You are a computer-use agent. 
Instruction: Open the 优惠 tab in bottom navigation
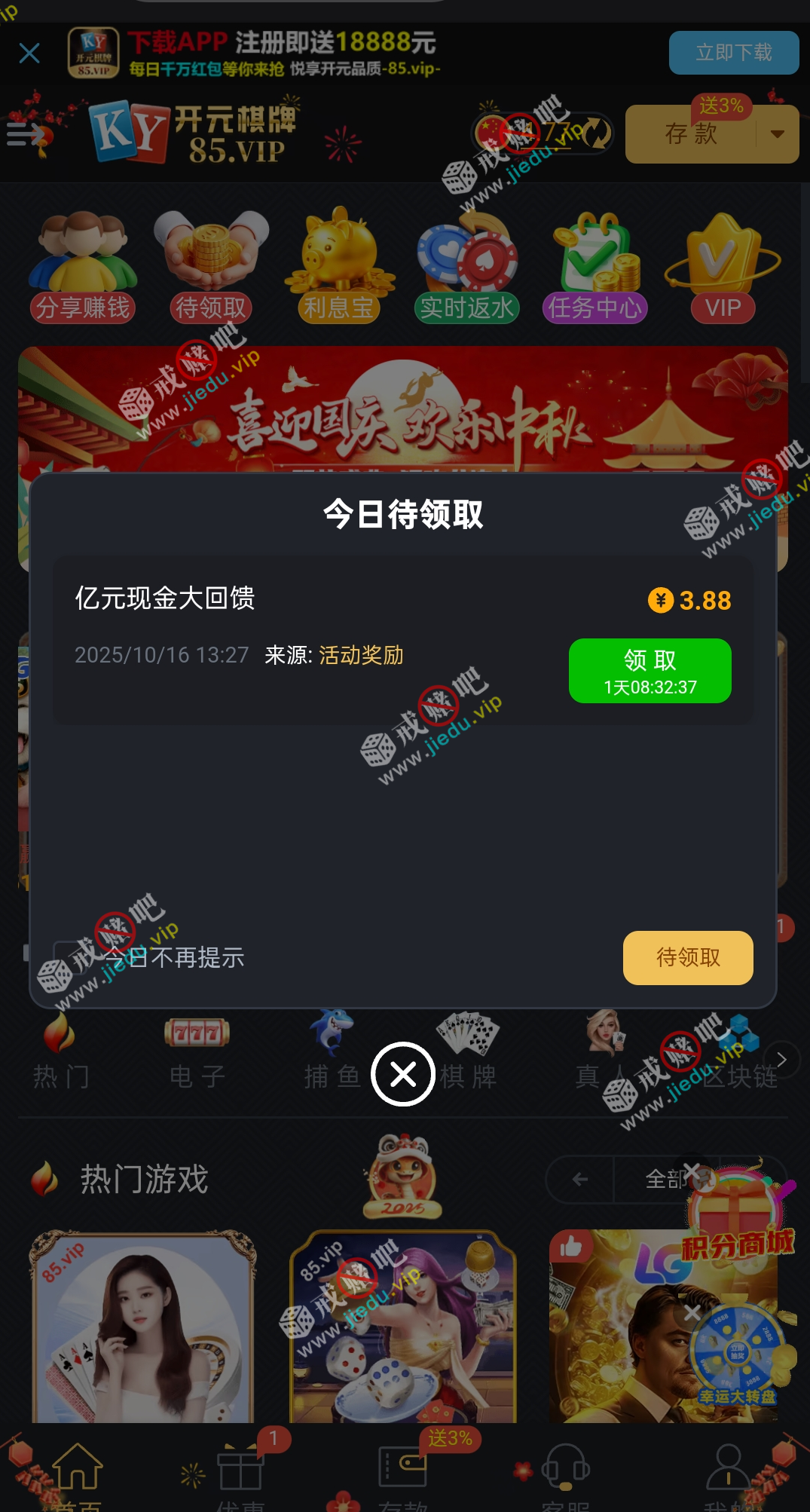coord(240,1476)
